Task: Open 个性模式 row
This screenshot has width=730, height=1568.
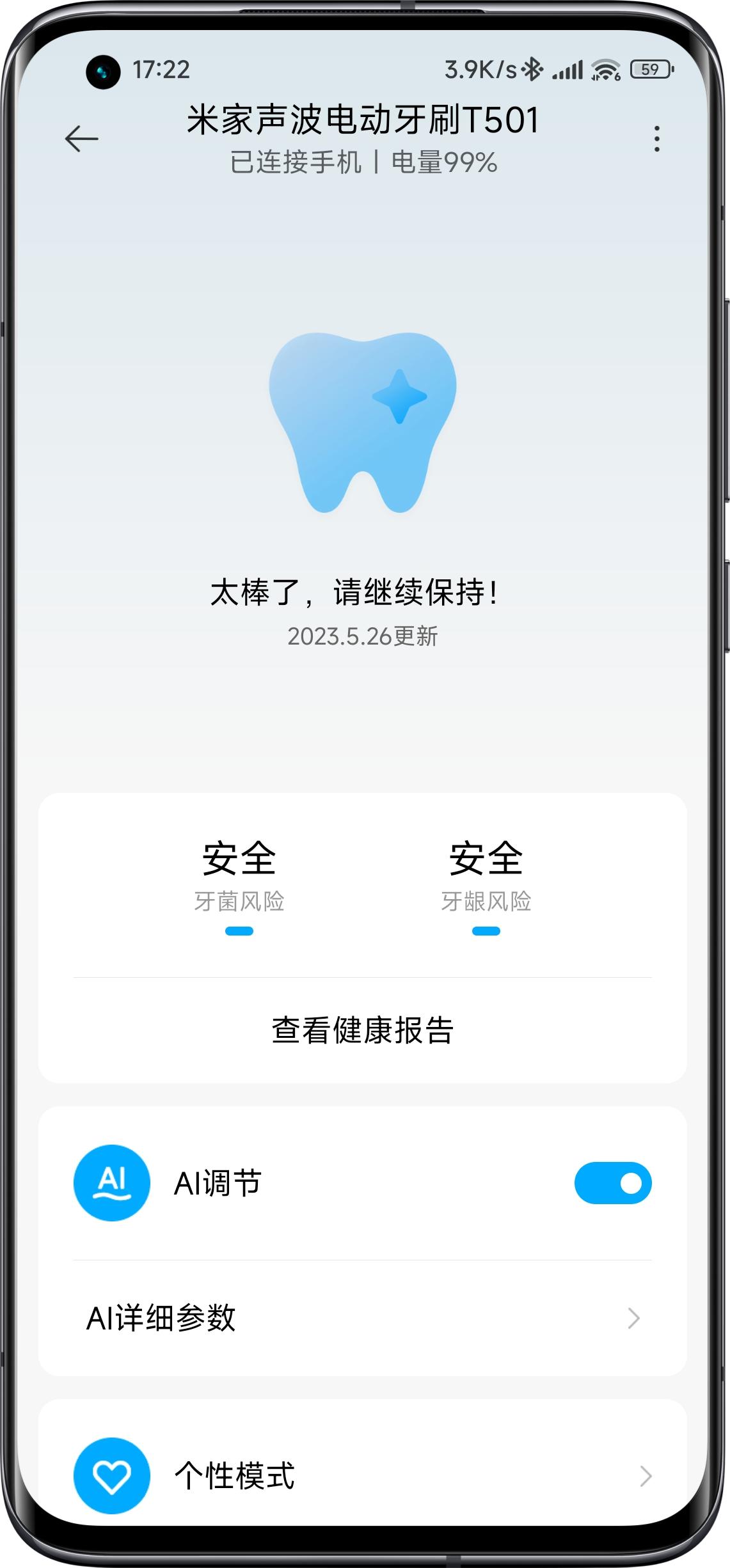Action: click(x=362, y=1476)
